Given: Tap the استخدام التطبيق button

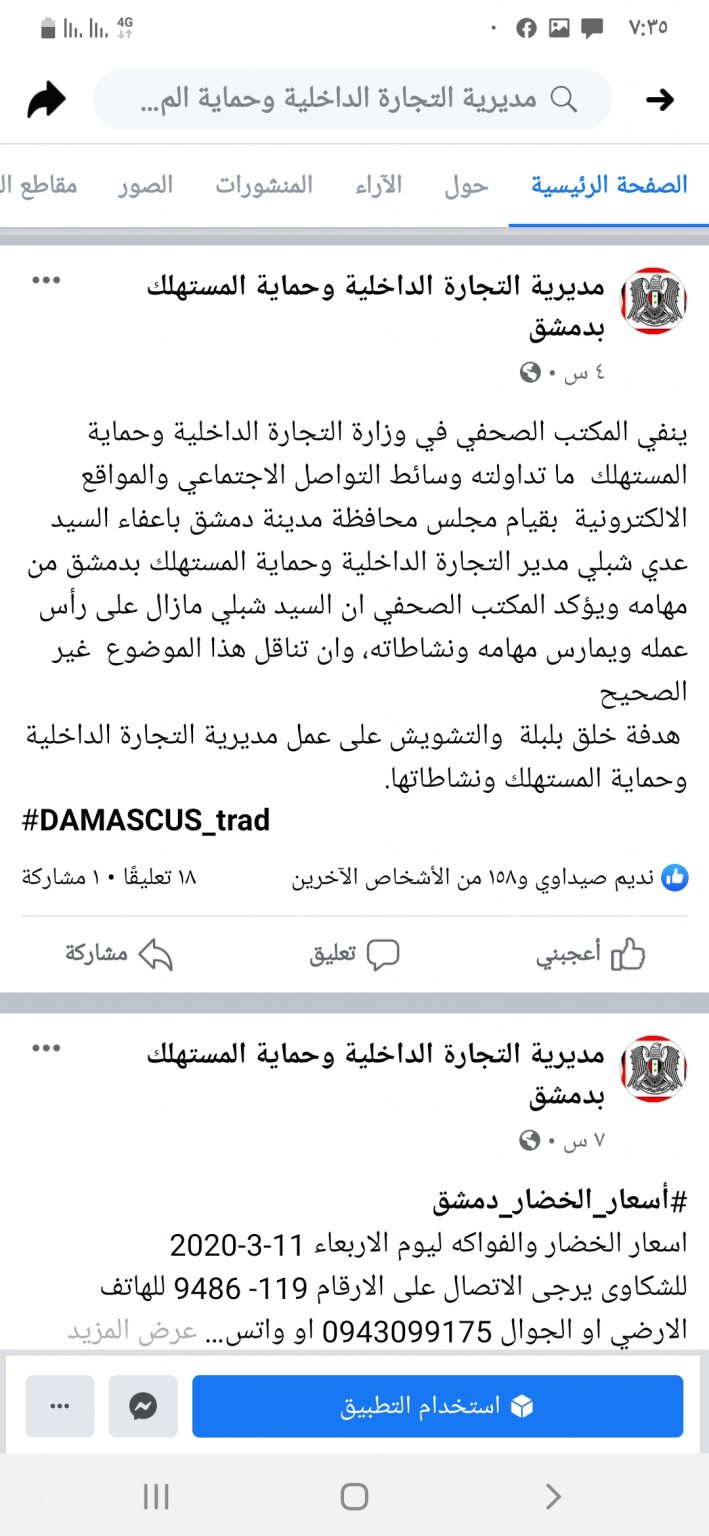Looking at the screenshot, I should click(x=438, y=1406).
